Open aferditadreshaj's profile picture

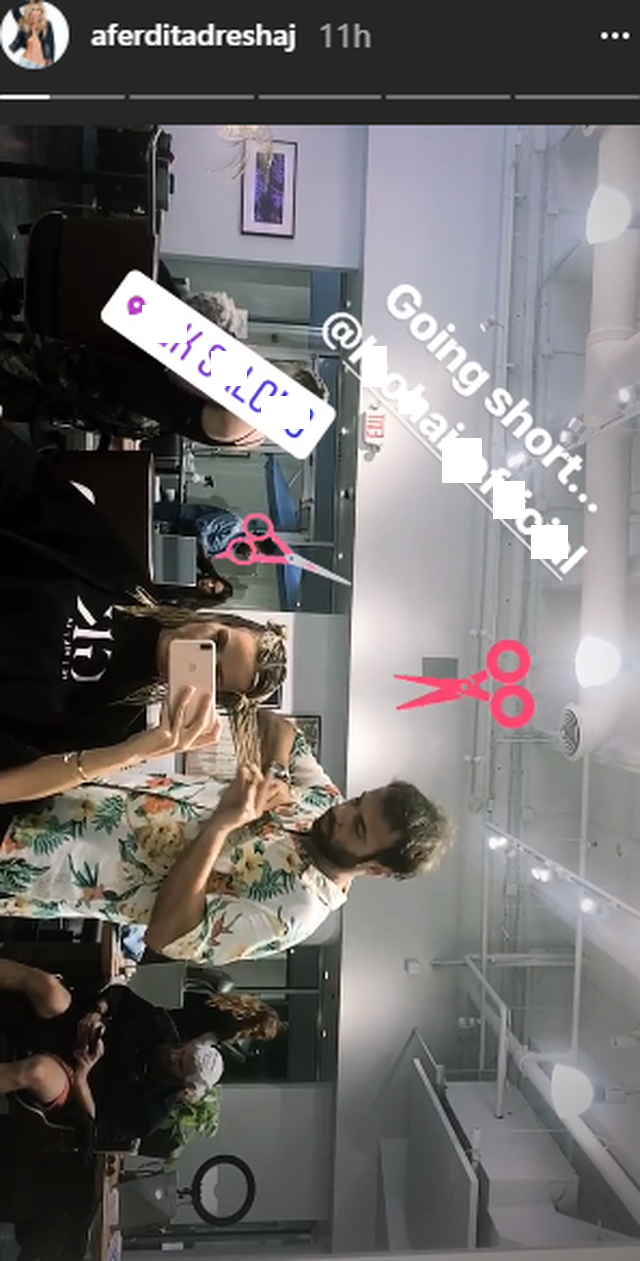coord(35,37)
